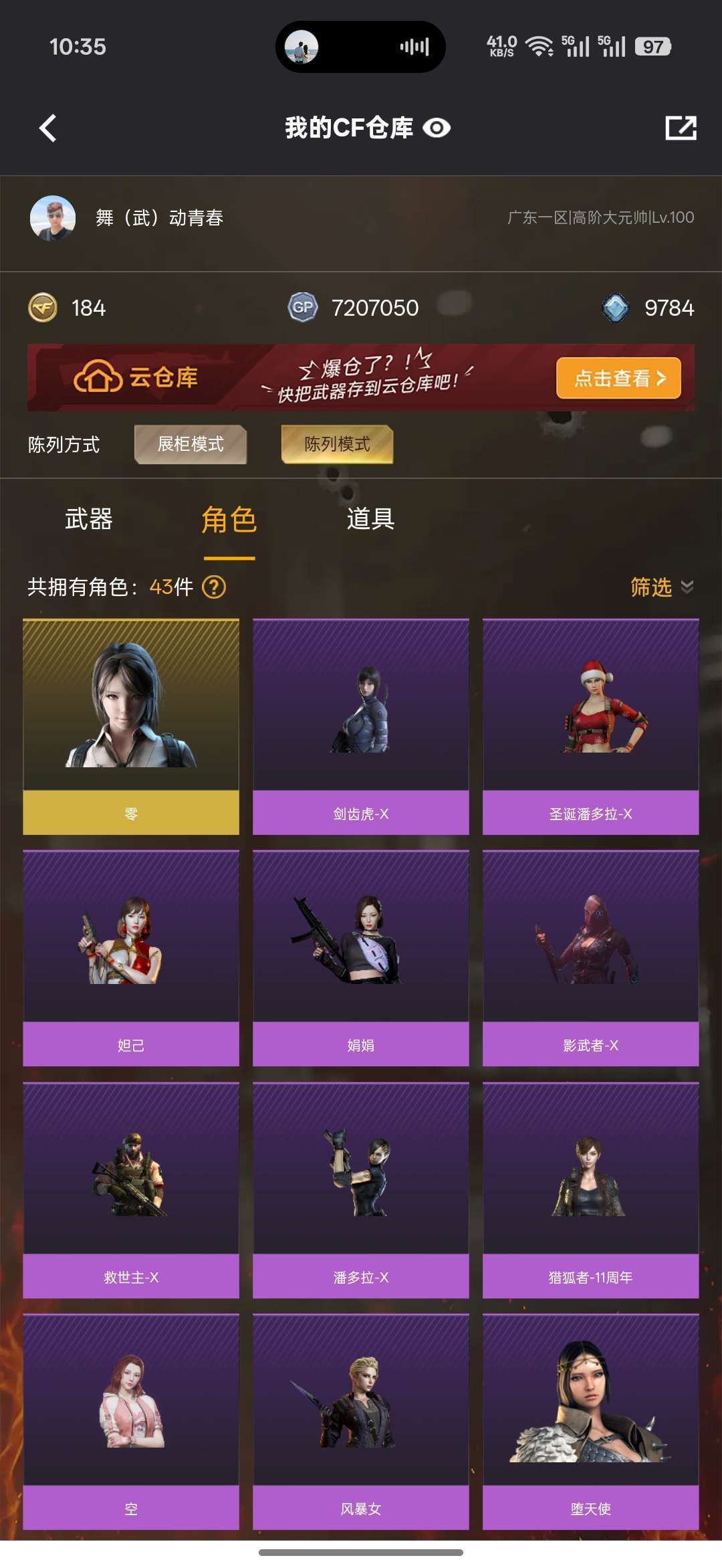The height and width of the screenshot is (1568, 722).
Task: Switch to the 道具 tab
Action: pos(370,519)
